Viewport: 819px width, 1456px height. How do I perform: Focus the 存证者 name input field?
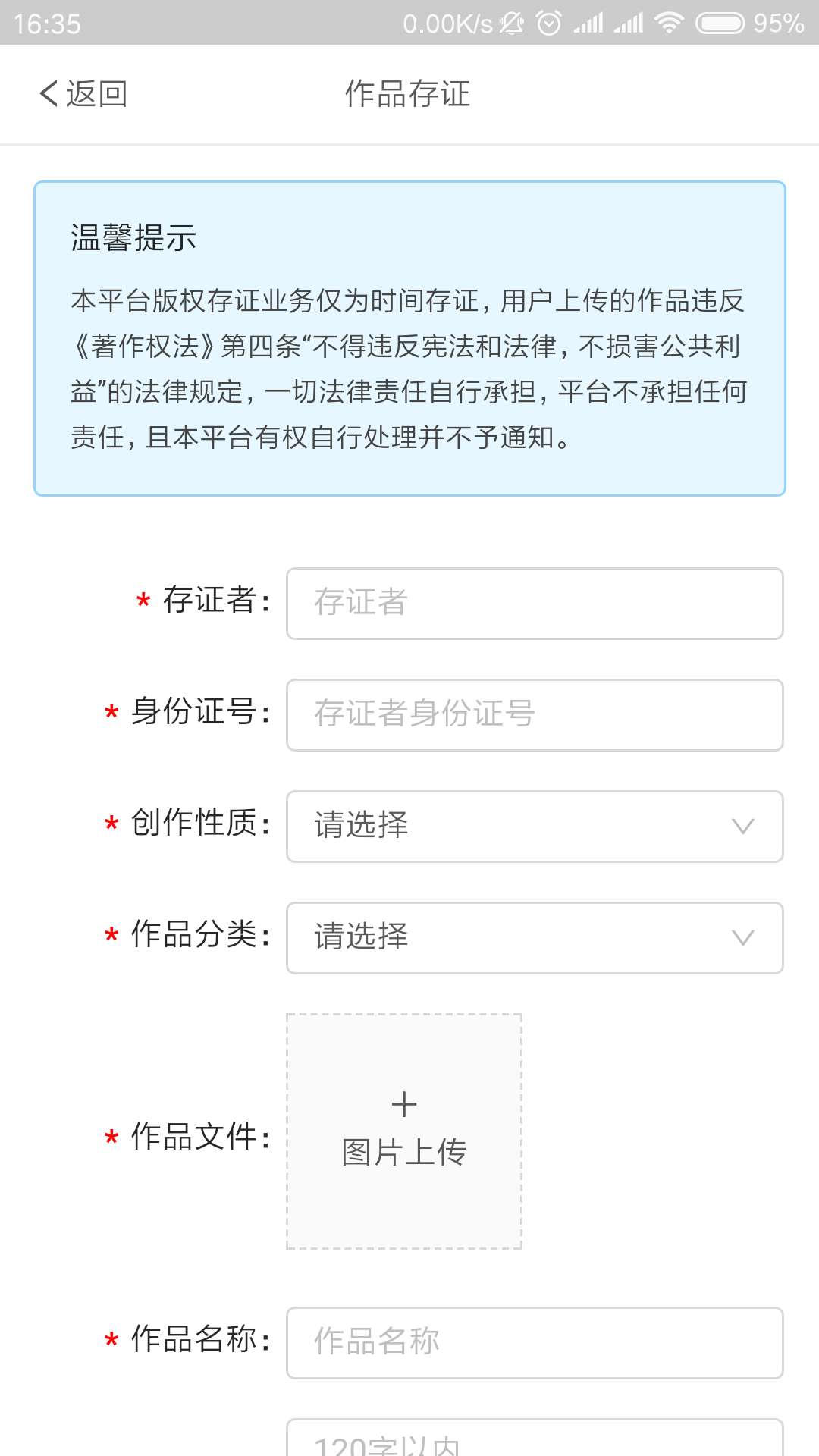tap(535, 604)
